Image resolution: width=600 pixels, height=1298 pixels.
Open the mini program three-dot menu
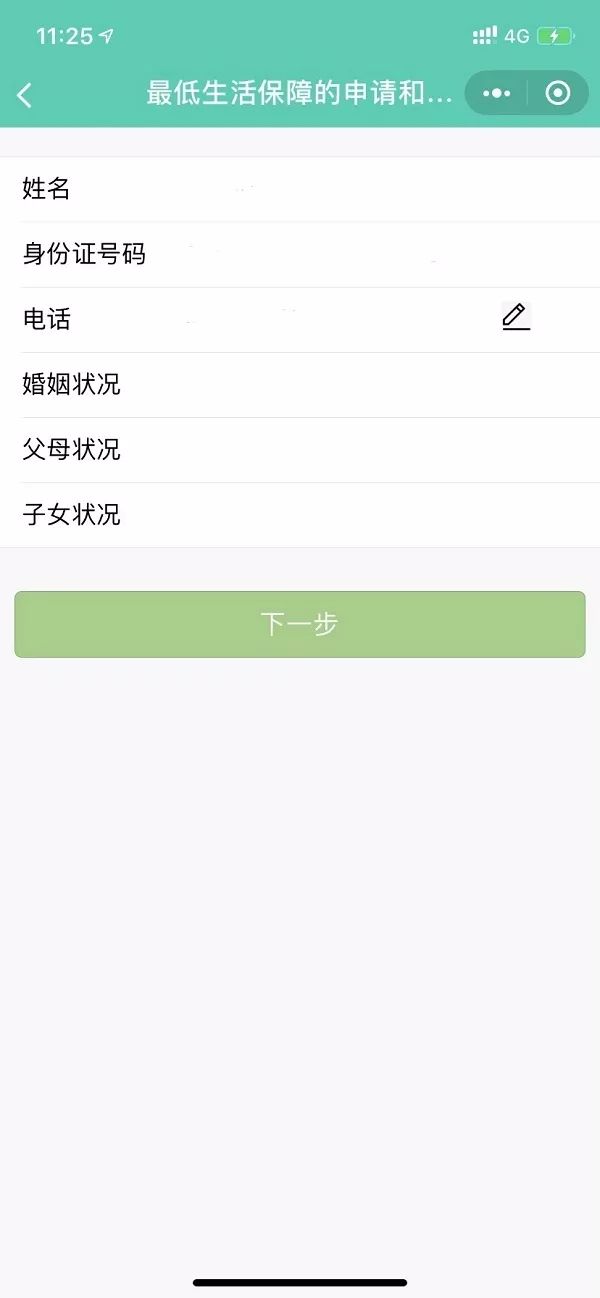(x=496, y=93)
